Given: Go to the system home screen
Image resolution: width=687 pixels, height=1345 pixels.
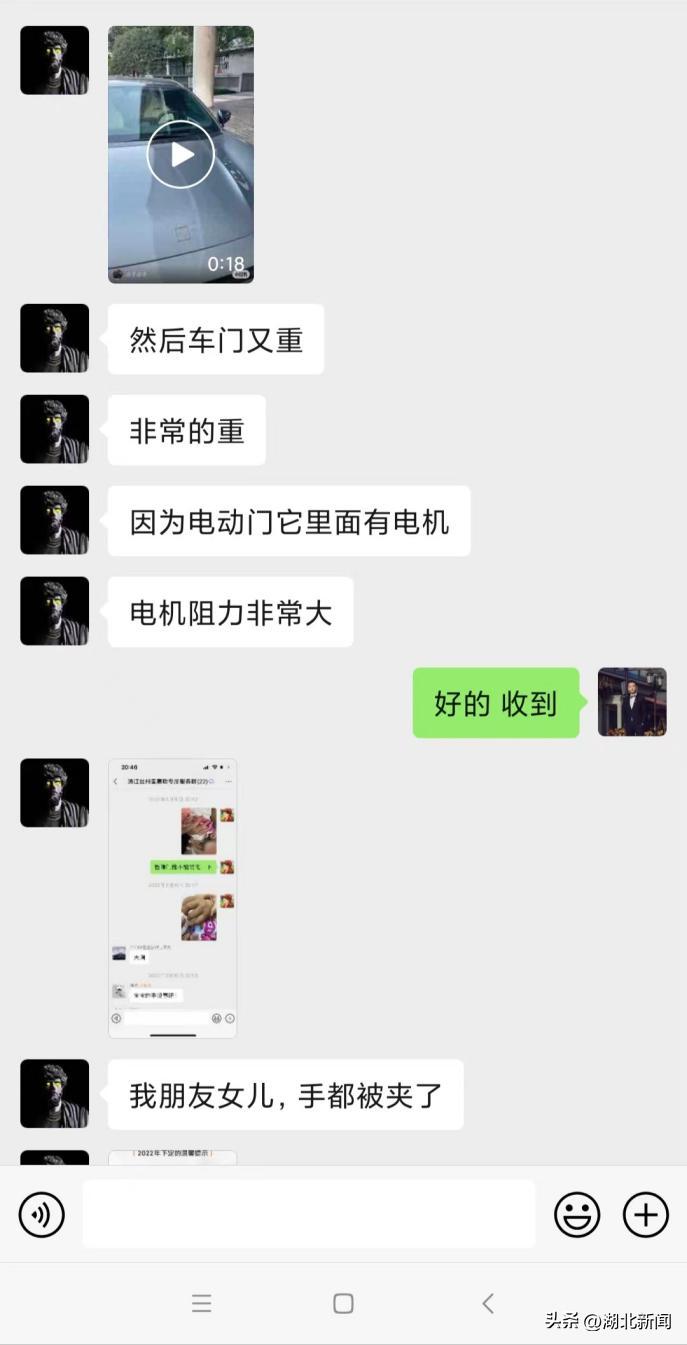Looking at the screenshot, I should 343,1303.
